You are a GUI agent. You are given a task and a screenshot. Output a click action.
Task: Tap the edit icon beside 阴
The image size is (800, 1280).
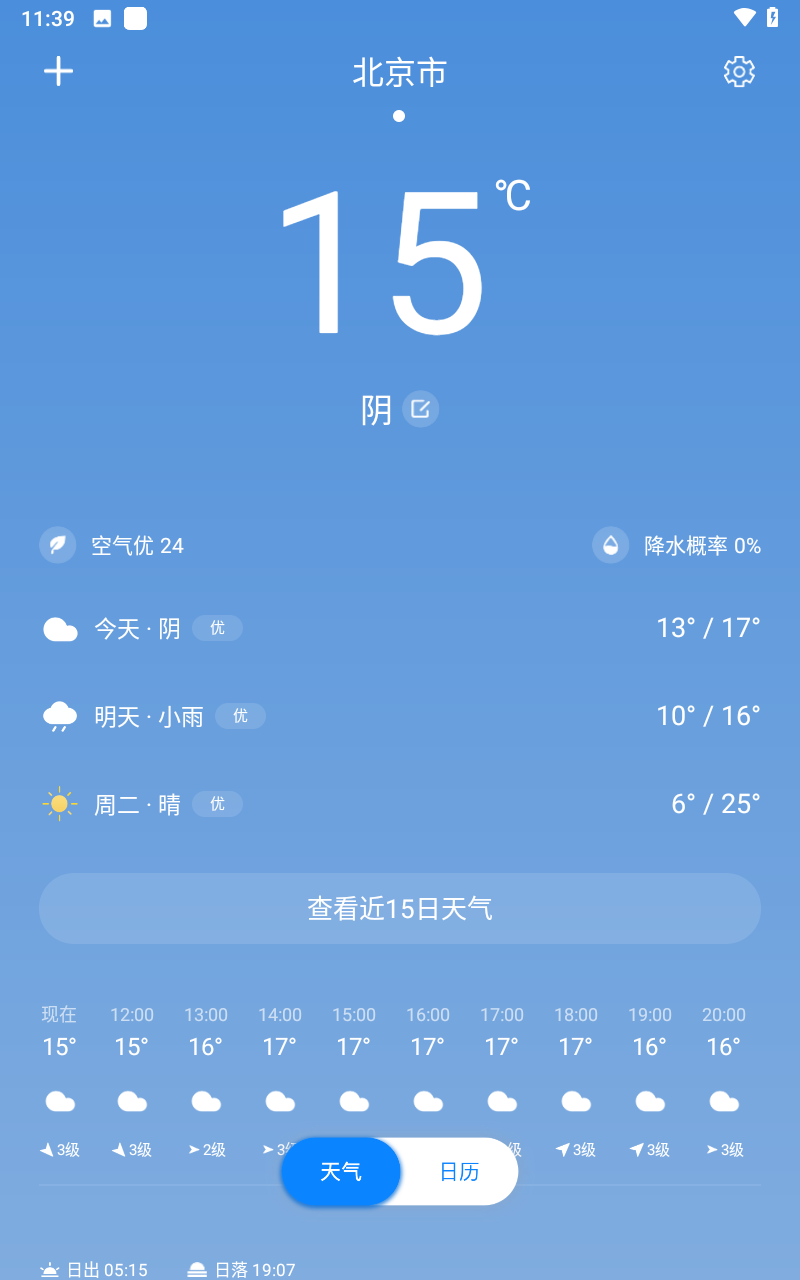pos(421,409)
